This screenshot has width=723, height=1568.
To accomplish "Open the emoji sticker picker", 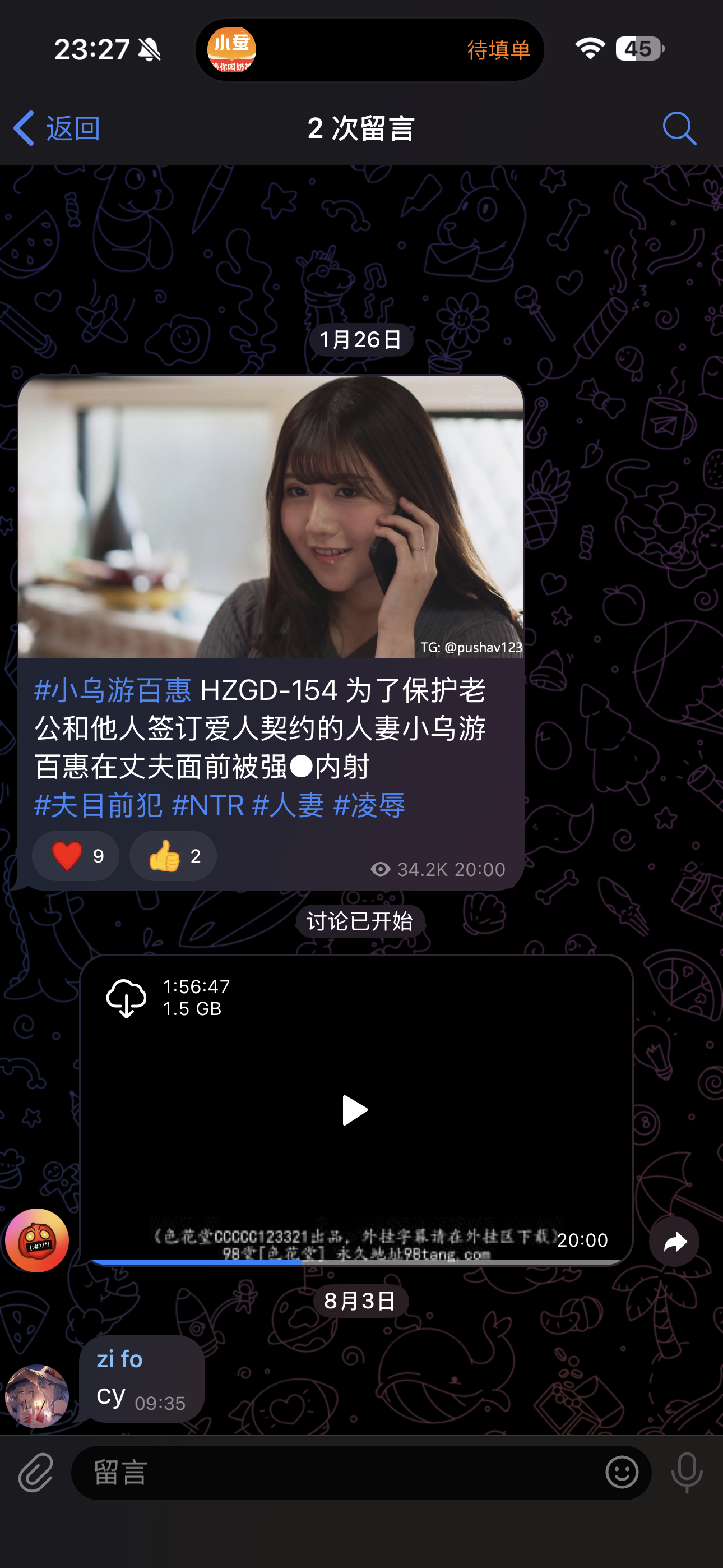I will 622,1473.
